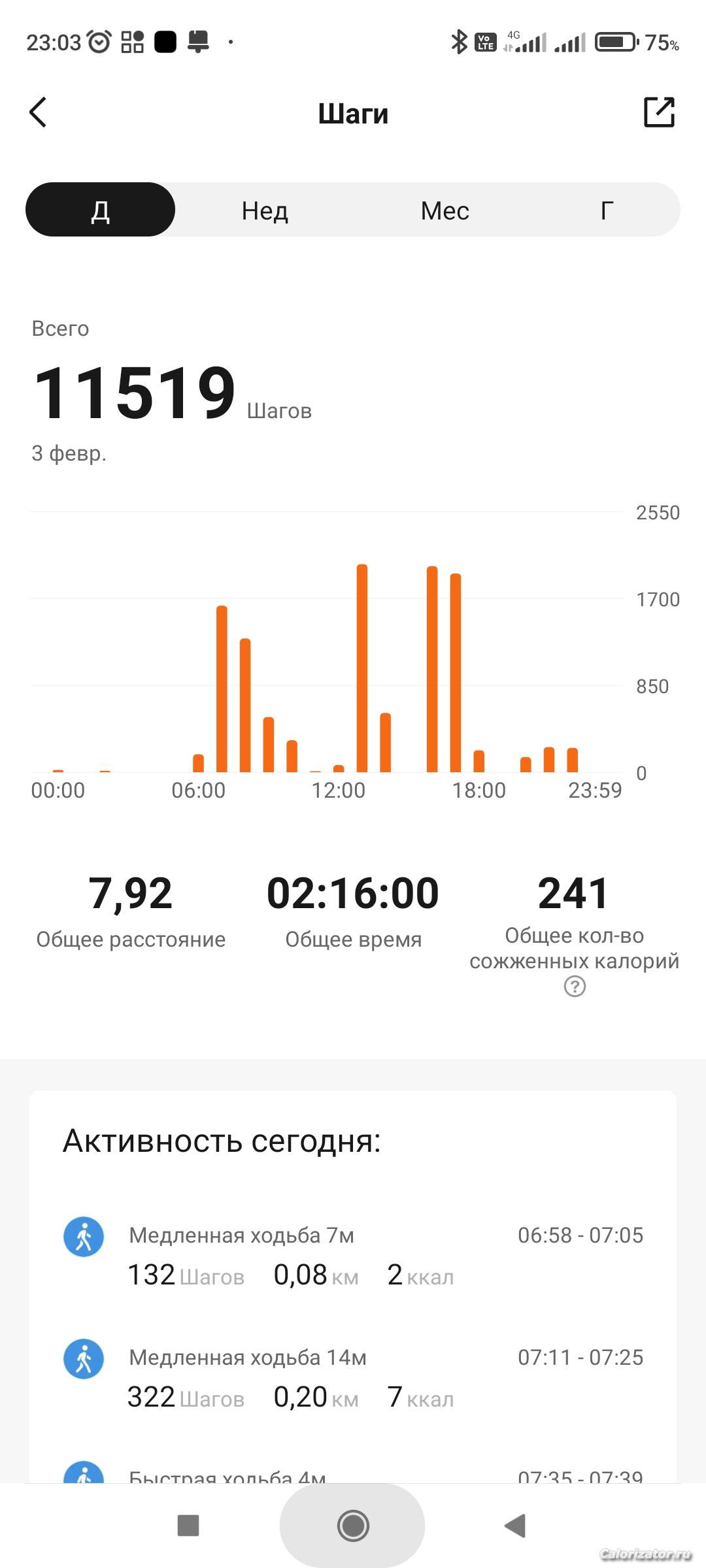Open the burned calories help icon

575,987
